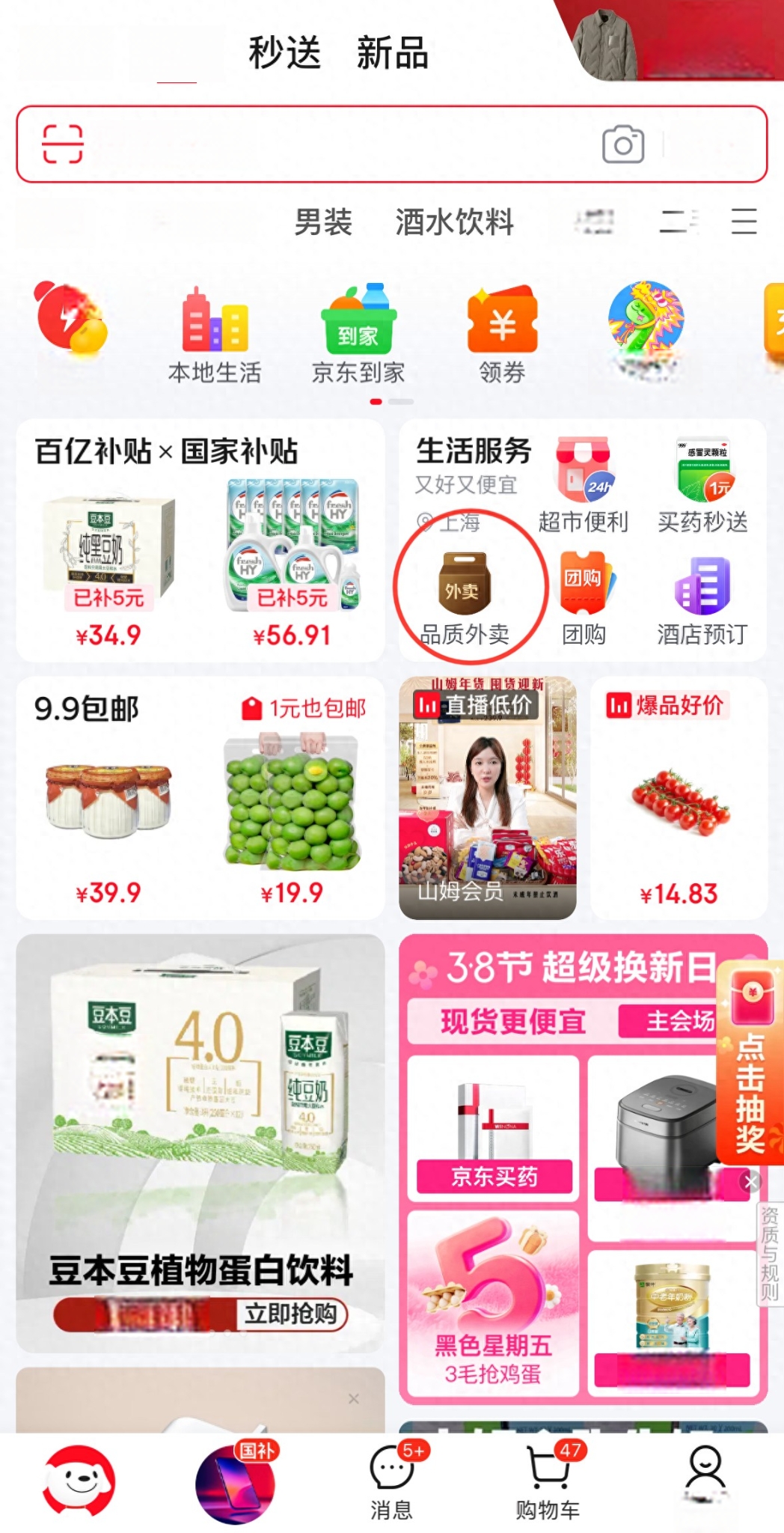The width and height of the screenshot is (784, 1533).
Task: Open the 直播低价 live stream card
Action: click(x=488, y=798)
